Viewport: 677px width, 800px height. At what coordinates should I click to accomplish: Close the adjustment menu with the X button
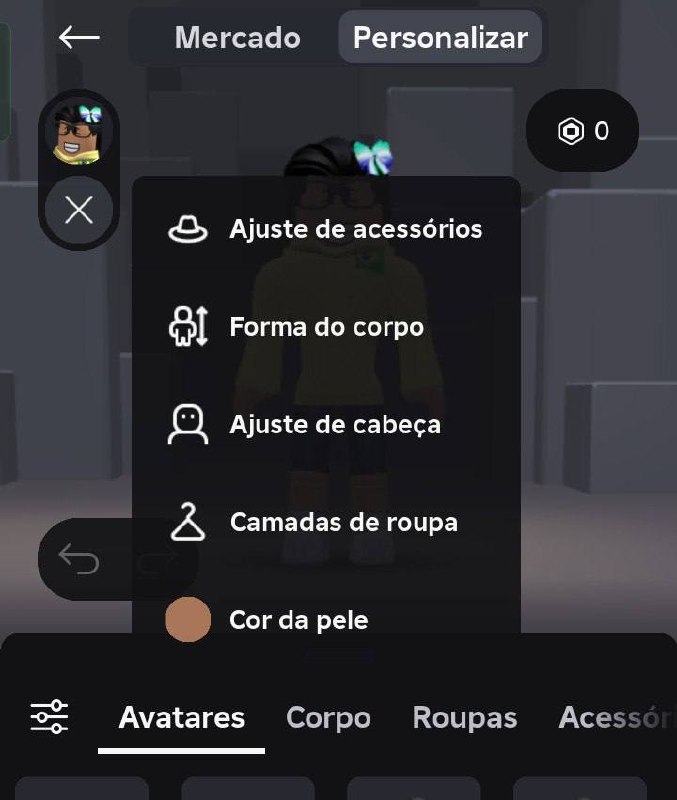[79, 211]
